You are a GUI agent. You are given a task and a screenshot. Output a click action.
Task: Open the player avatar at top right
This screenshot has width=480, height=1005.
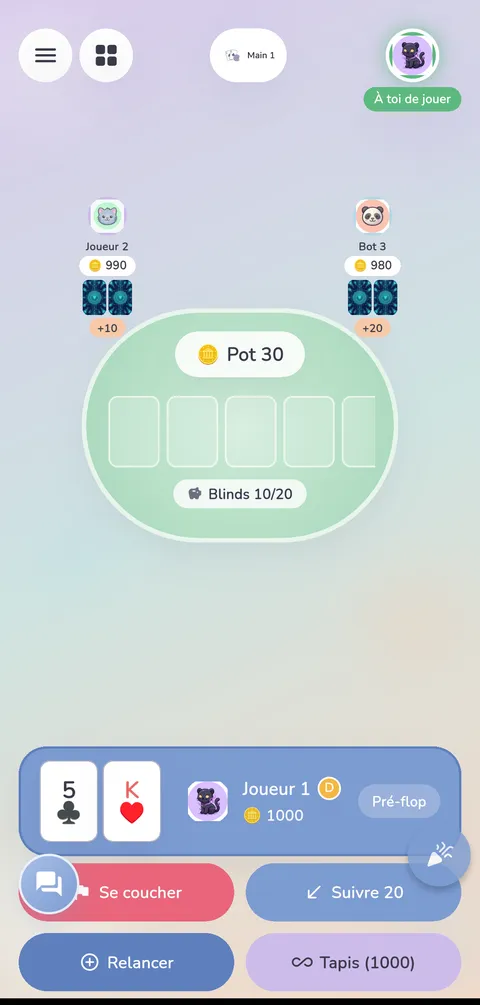[x=412, y=55]
